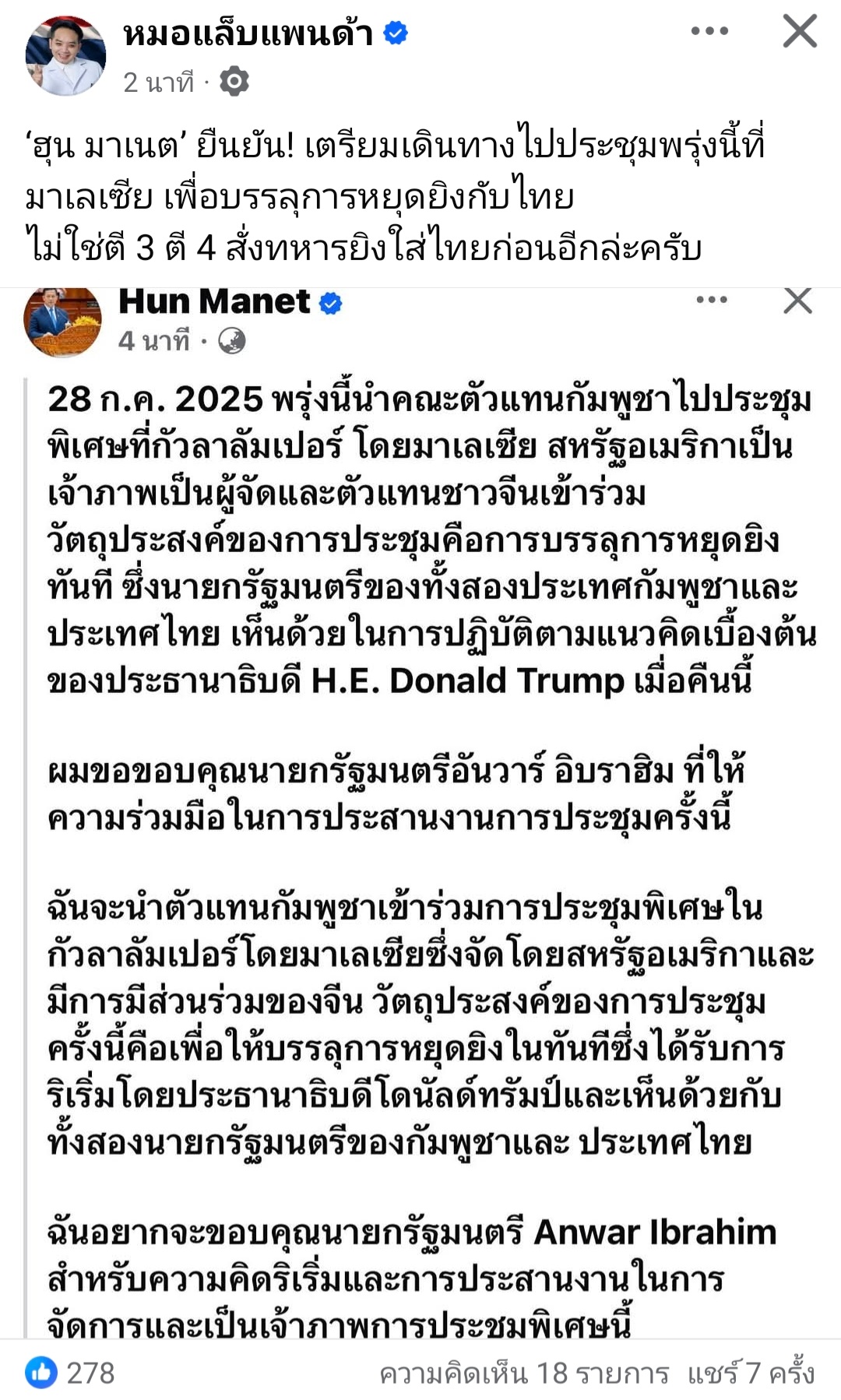The width and height of the screenshot is (841, 1400).
Task: Open the 18 comments
Action: point(523,1374)
